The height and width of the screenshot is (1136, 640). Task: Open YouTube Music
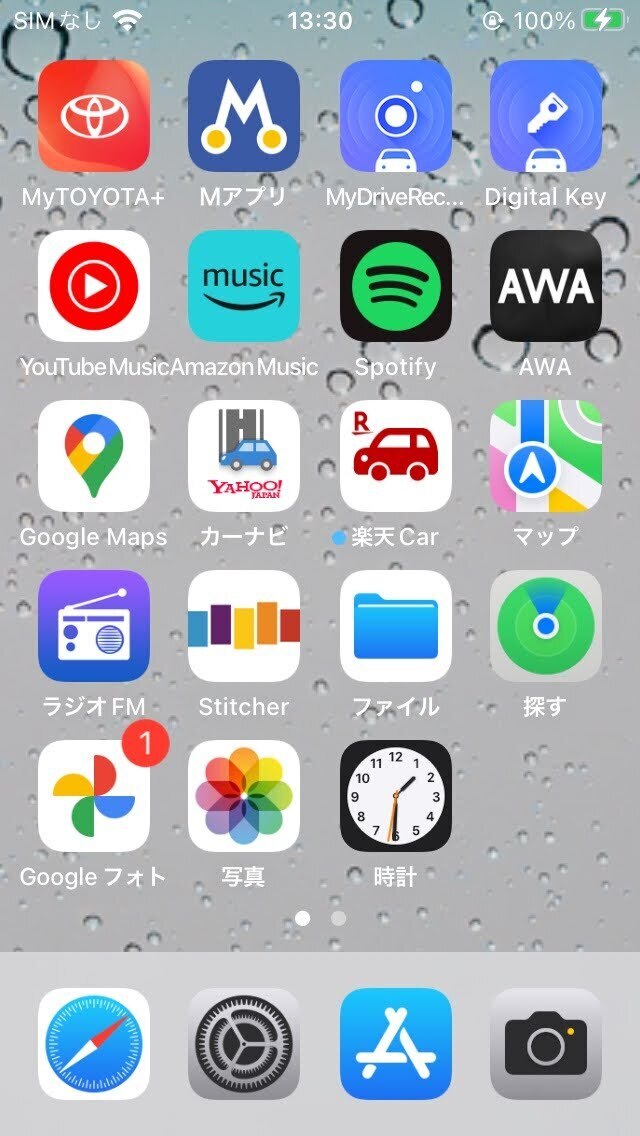93,286
